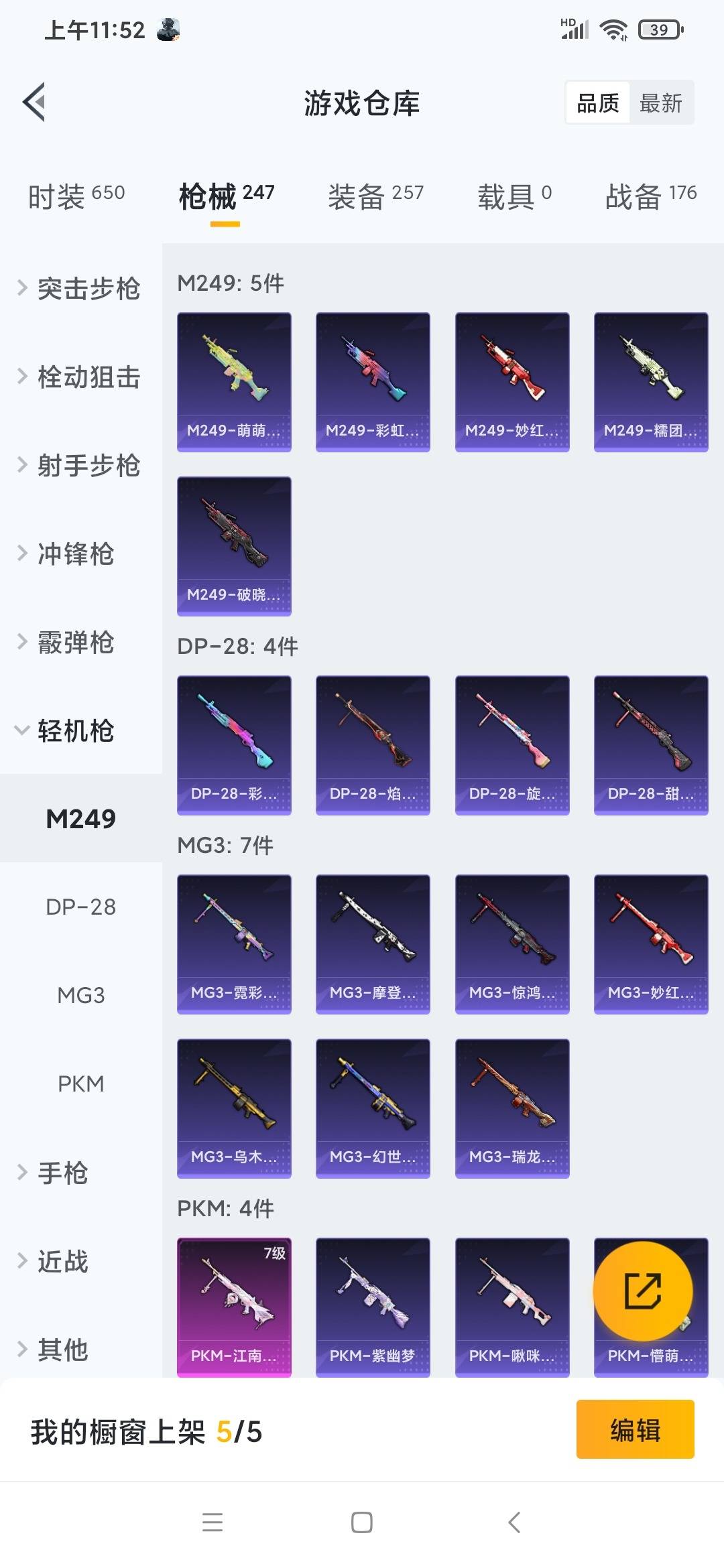Open the M249-破晓 skin card

click(234, 546)
